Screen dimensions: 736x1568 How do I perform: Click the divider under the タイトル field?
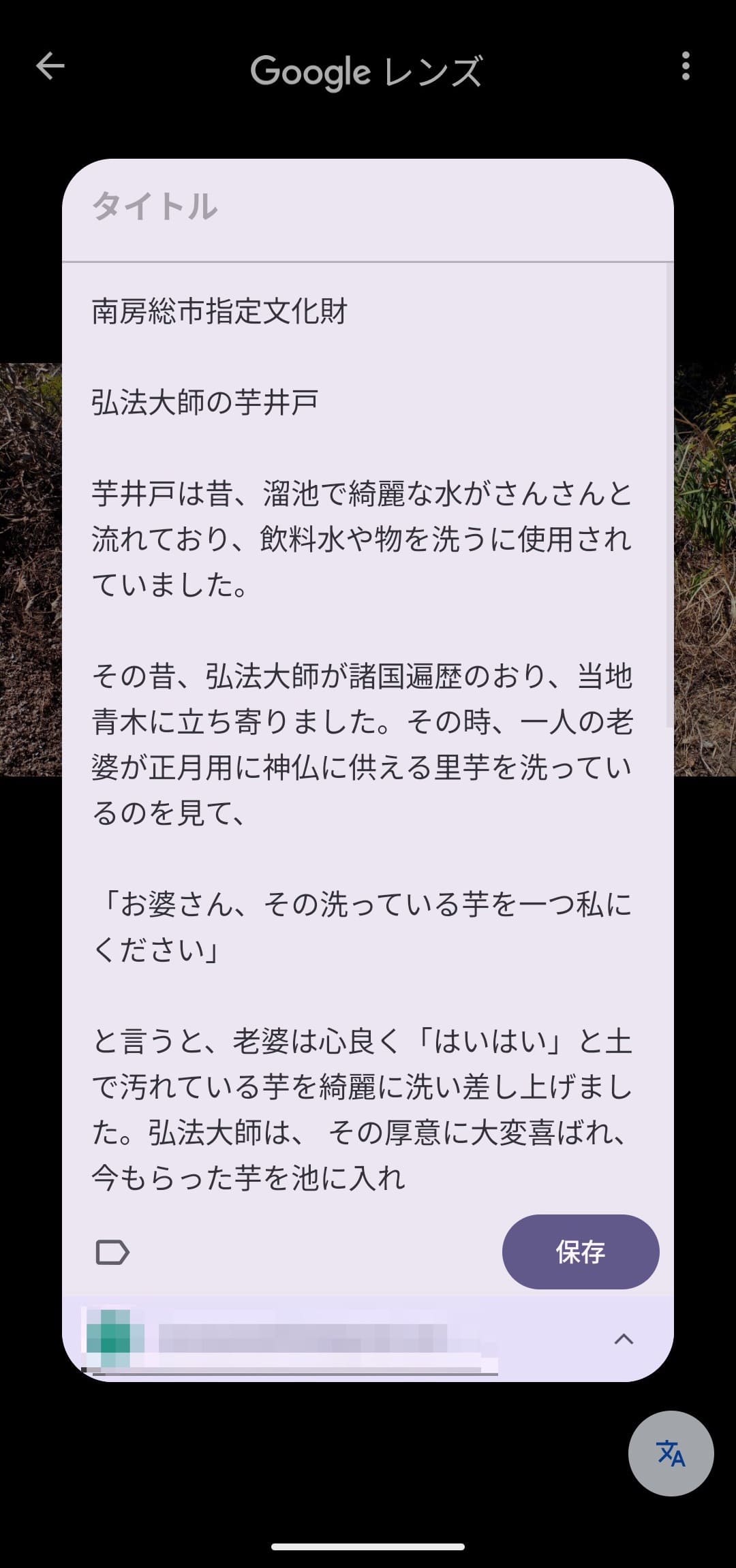[368, 261]
